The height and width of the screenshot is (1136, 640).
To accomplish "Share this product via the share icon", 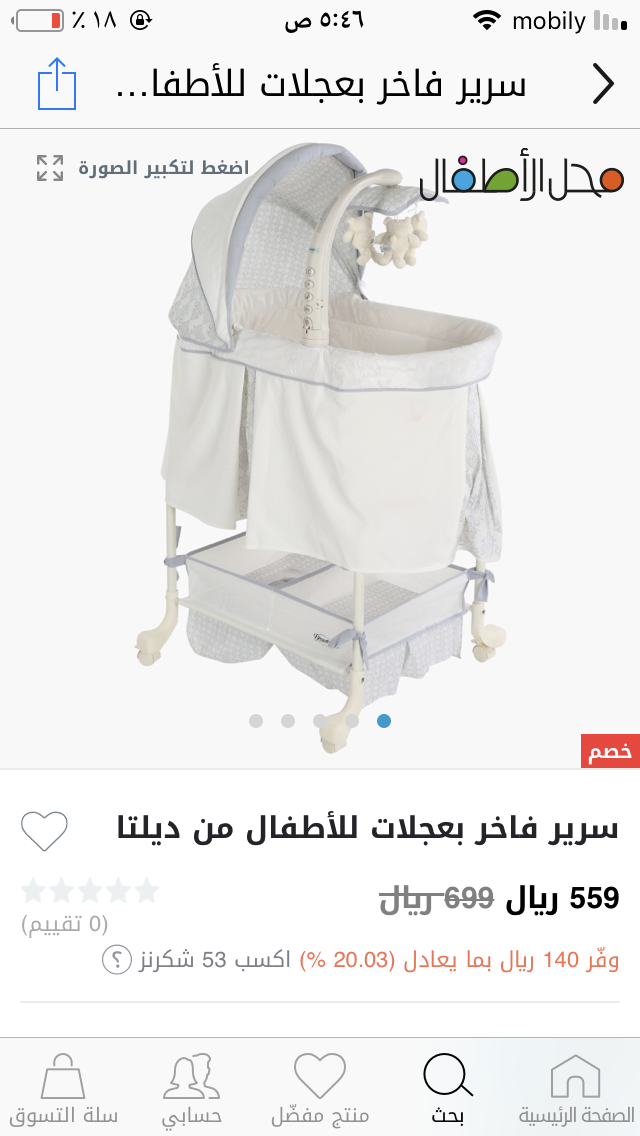I will pos(57,84).
